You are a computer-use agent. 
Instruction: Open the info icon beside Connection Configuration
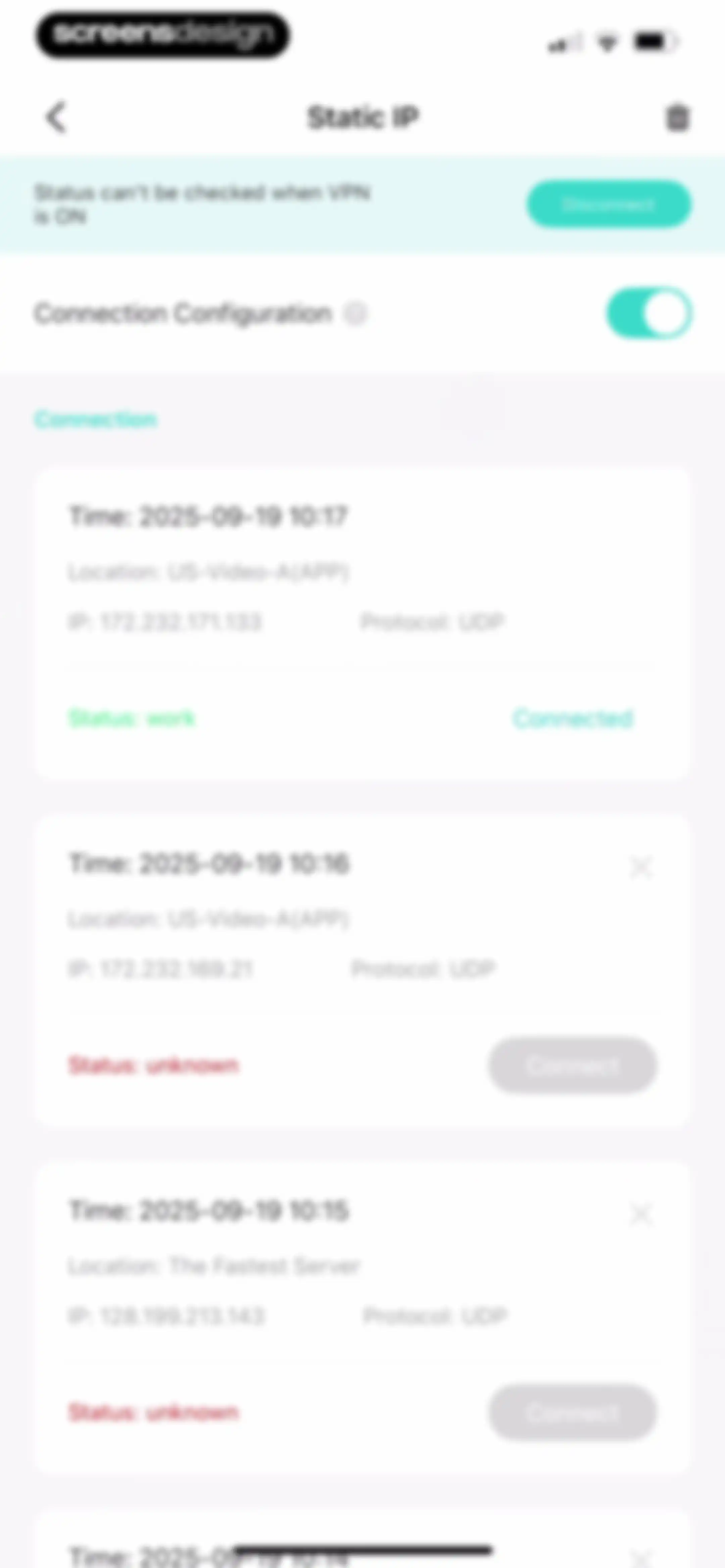(x=355, y=314)
